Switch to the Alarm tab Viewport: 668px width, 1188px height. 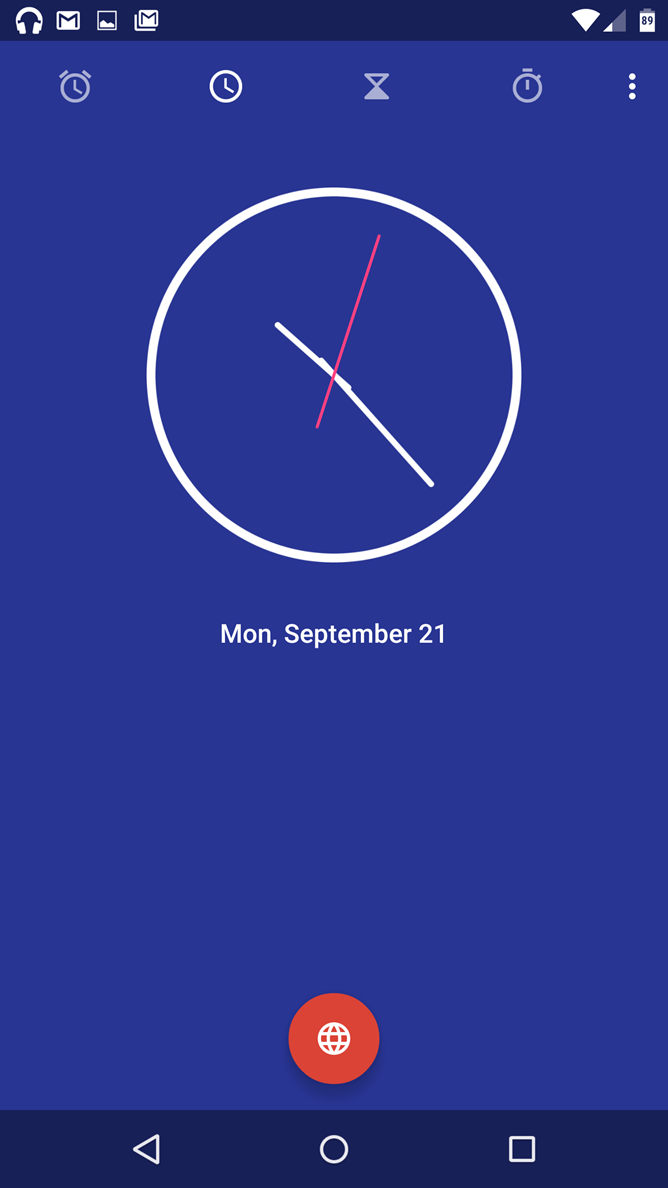[x=75, y=87]
